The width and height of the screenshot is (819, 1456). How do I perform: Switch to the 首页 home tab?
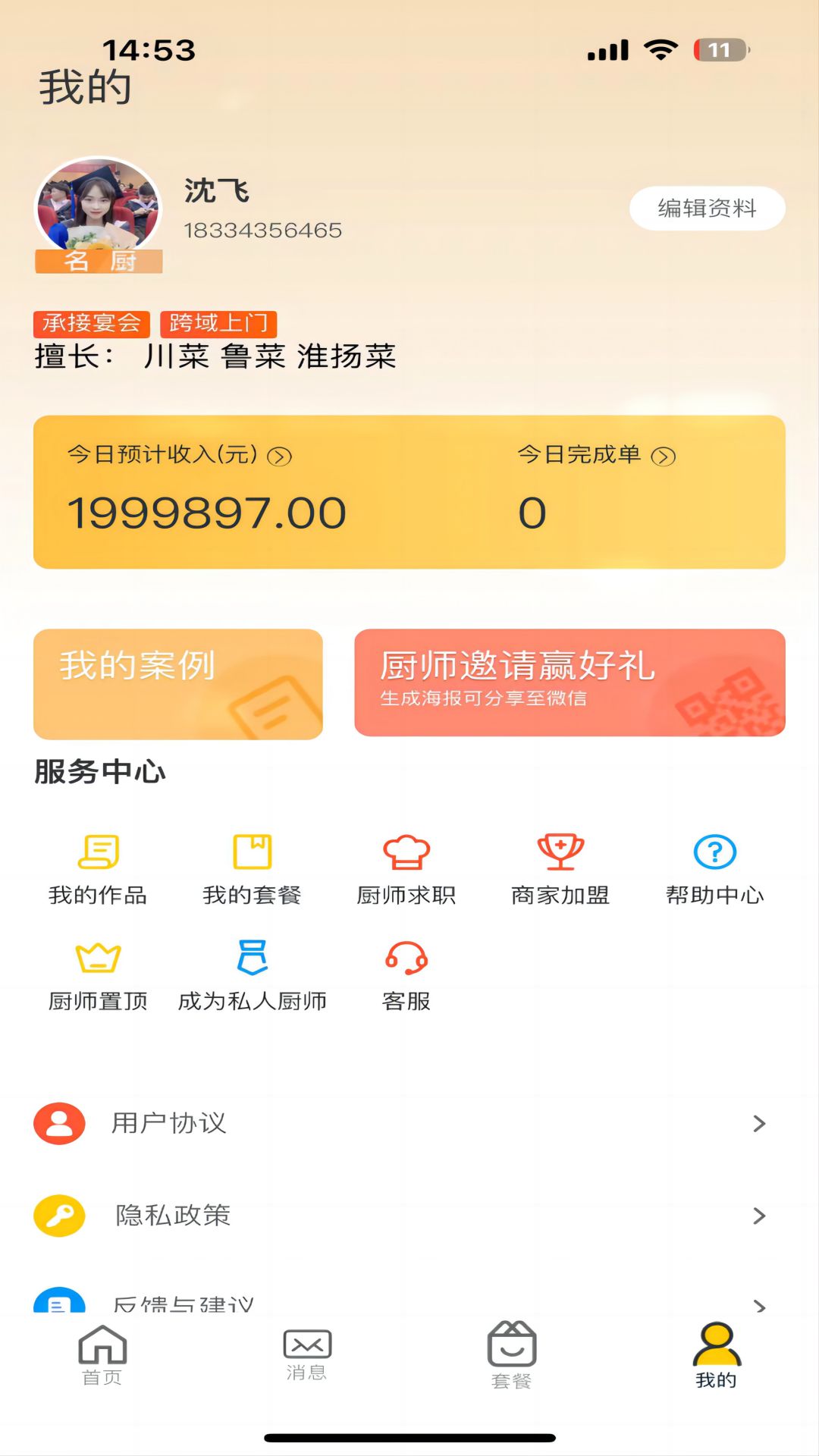coord(102,1355)
